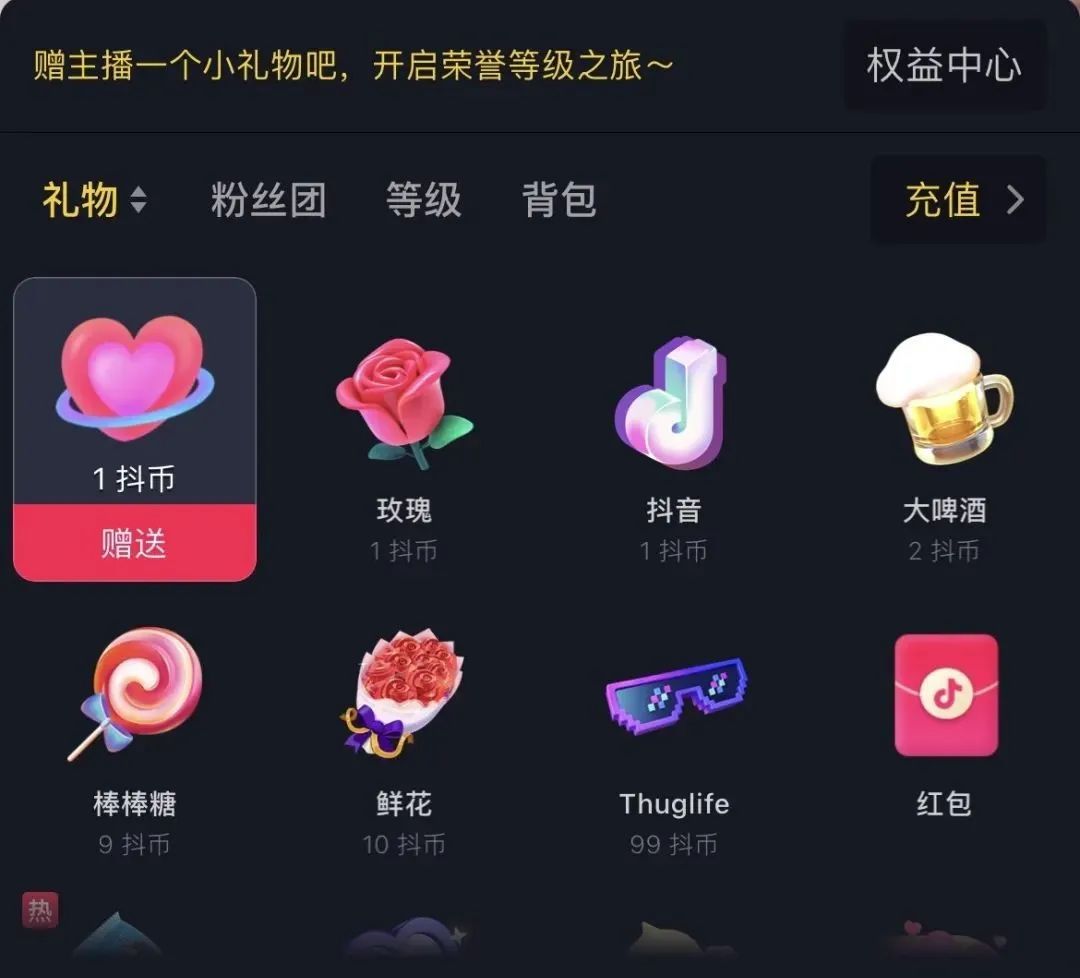Tap 充值 to recharge coins
The height and width of the screenshot is (978, 1080).
coord(958,200)
